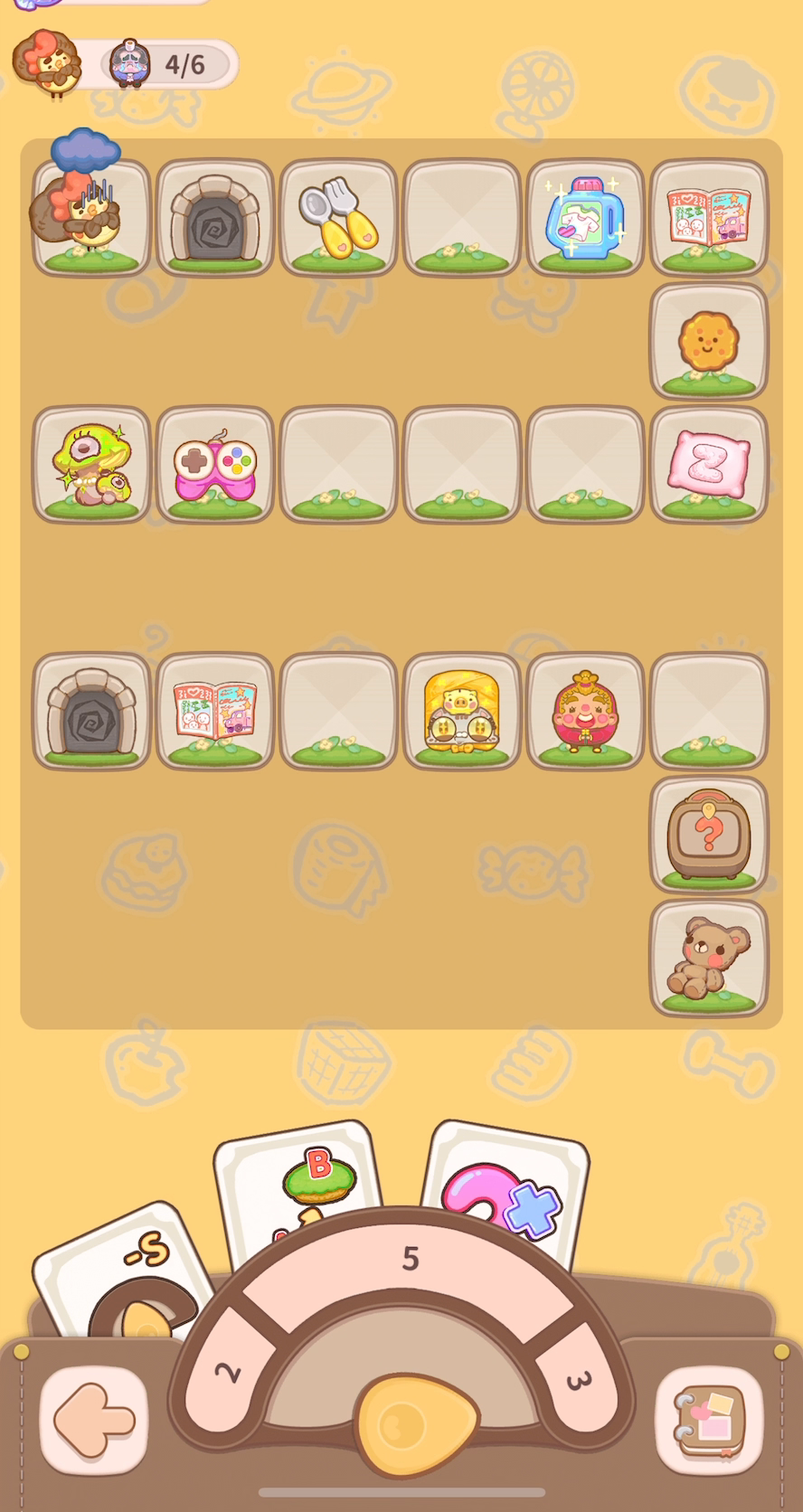Viewport: 803px width, 1512px height.
Task: Tap the red daruma doll tile
Action: pyautogui.click(x=586, y=712)
